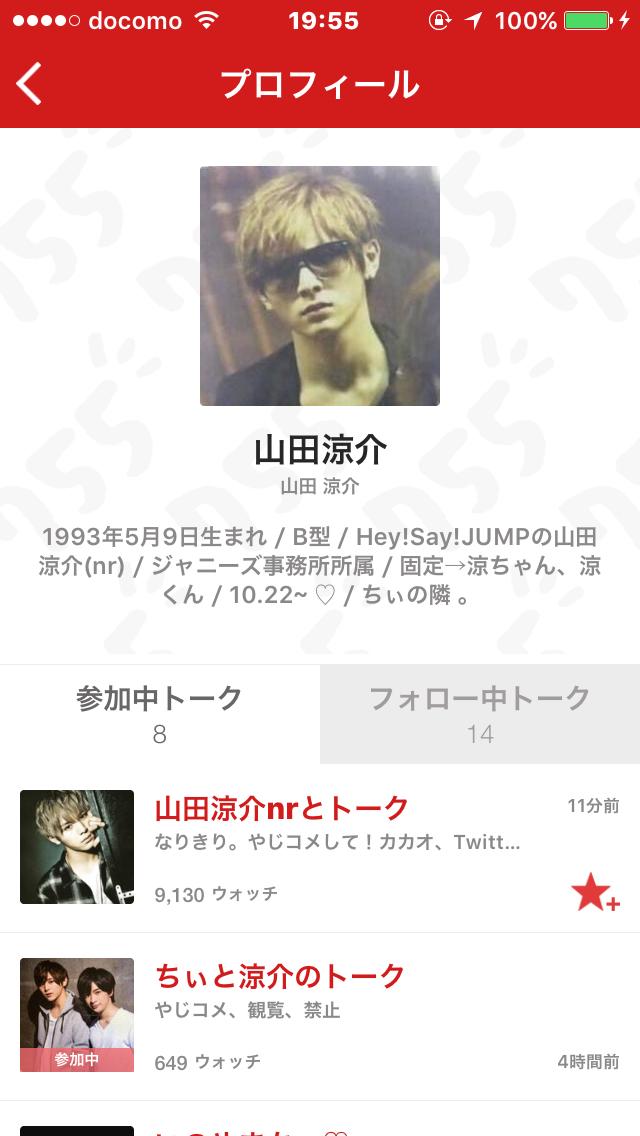Viewport: 640px width, 1136px height.
Task: Open the 山田涼介nrとトーク talk
Action: pyautogui.click(x=282, y=808)
